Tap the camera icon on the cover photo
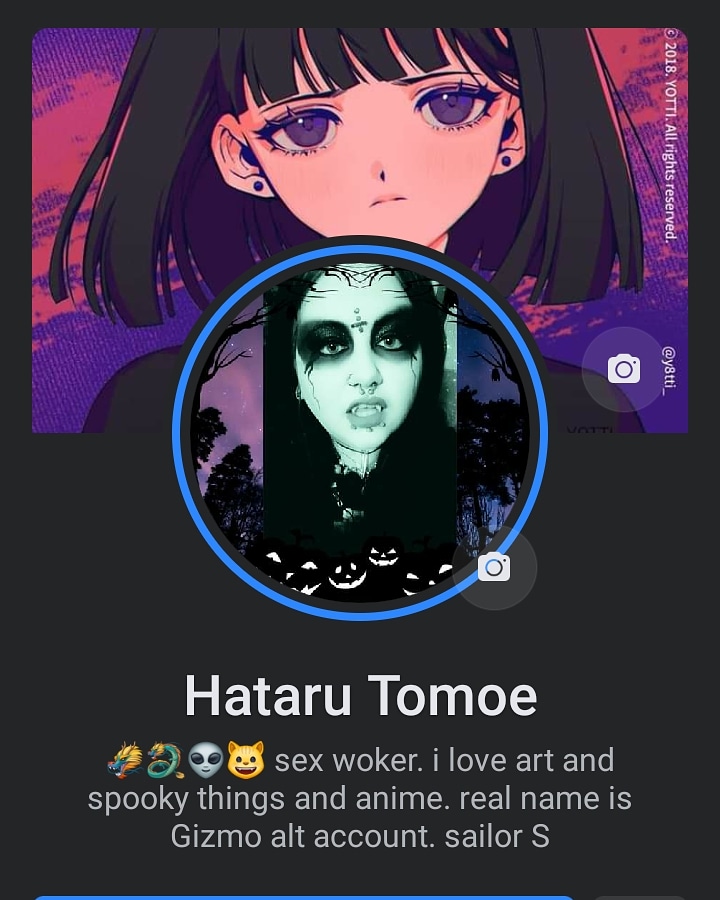Viewport: 720px width, 900px height. (623, 369)
